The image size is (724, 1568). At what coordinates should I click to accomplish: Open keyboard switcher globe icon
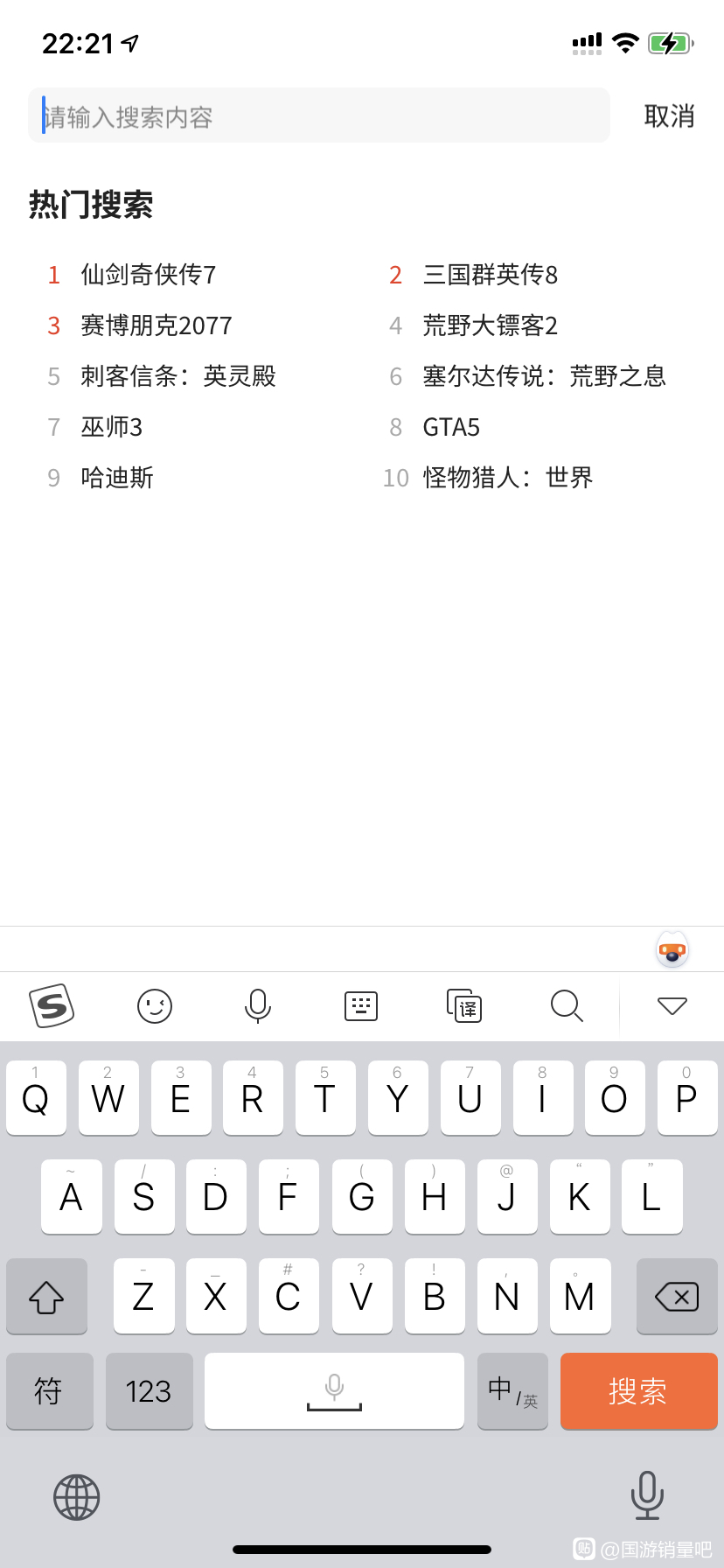(77, 1497)
